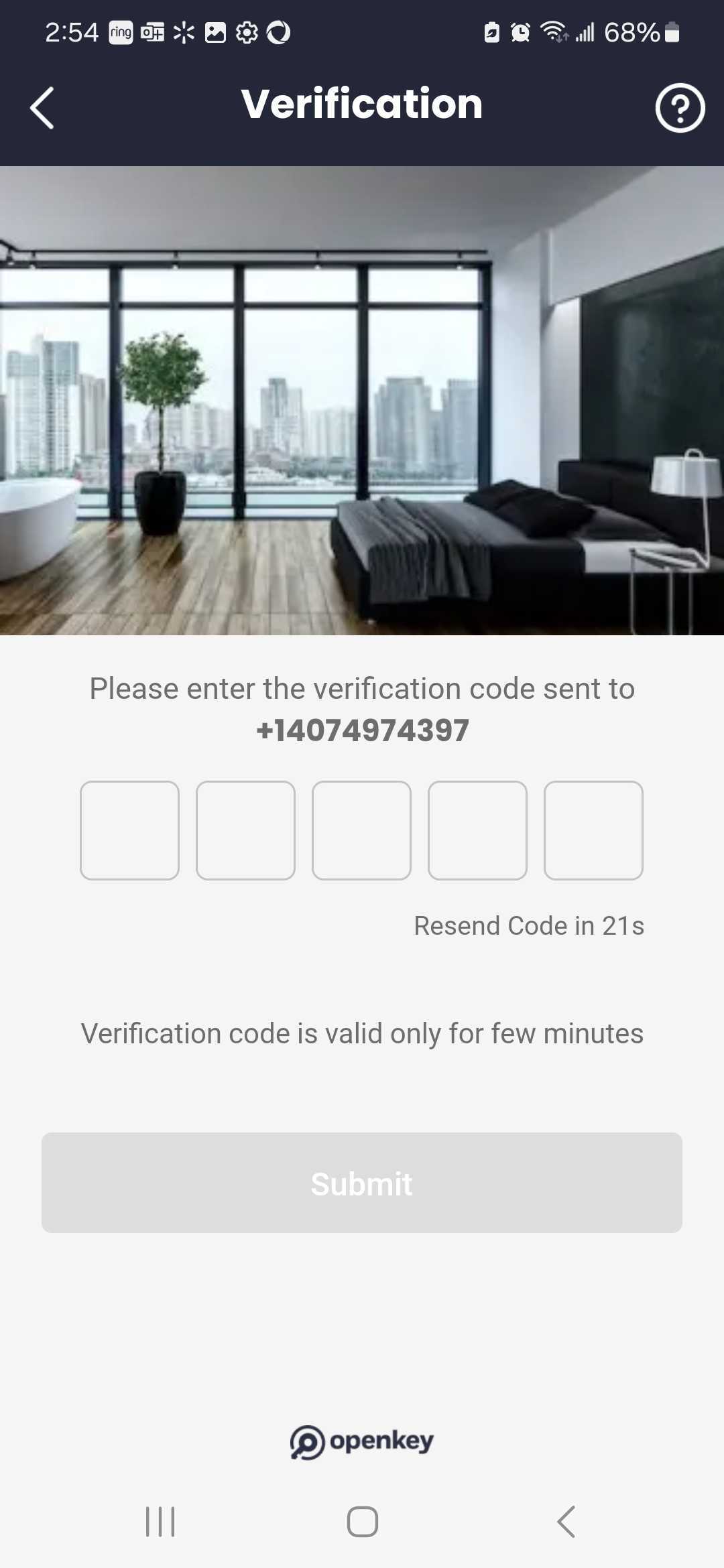The height and width of the screenshot is (1568, 724).
Task: Choose the fifth verification code box
Action: pos(593,830)
